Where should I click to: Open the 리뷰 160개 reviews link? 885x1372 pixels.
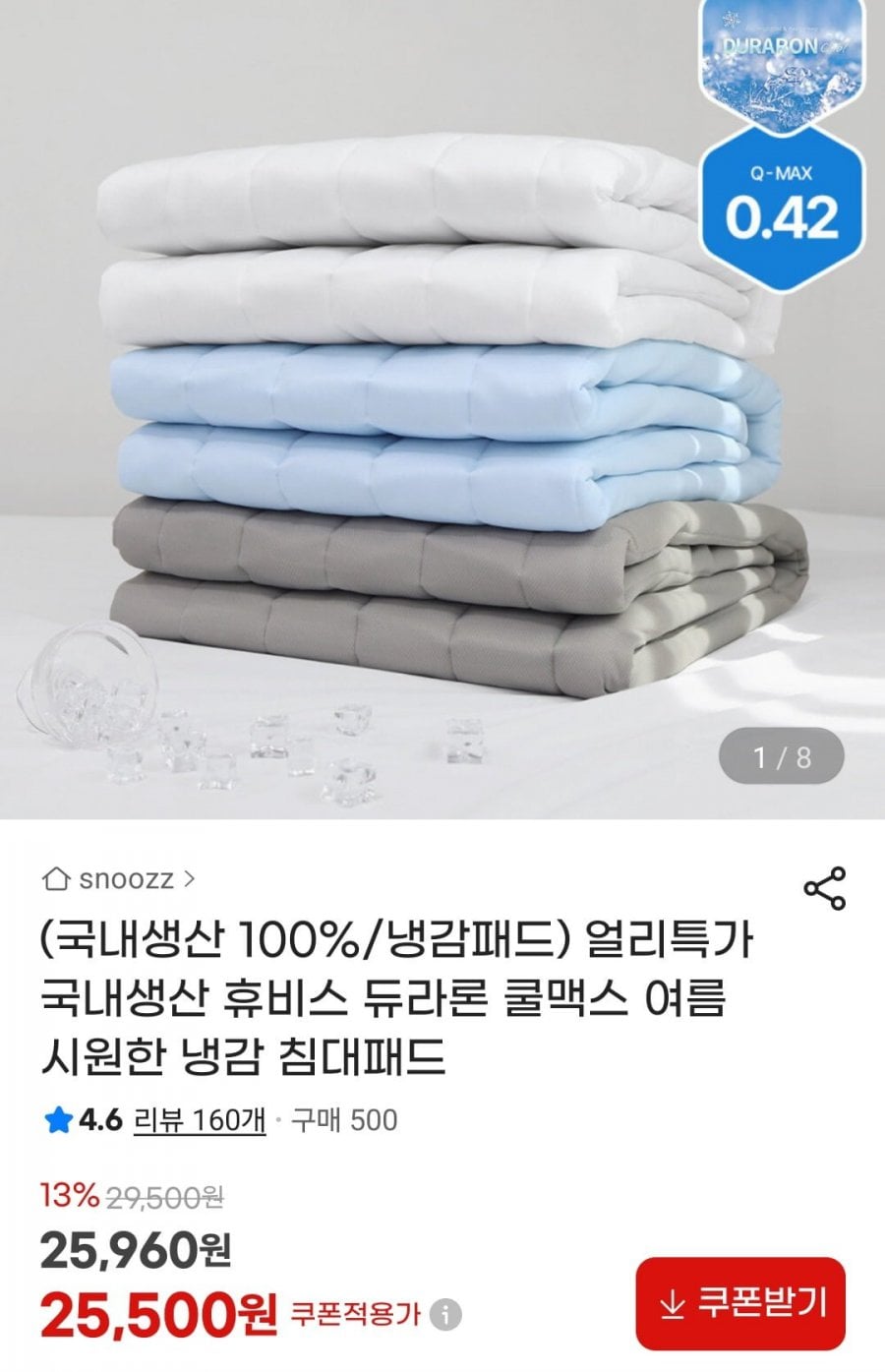pyautogui.click(x=199, y=1119)
